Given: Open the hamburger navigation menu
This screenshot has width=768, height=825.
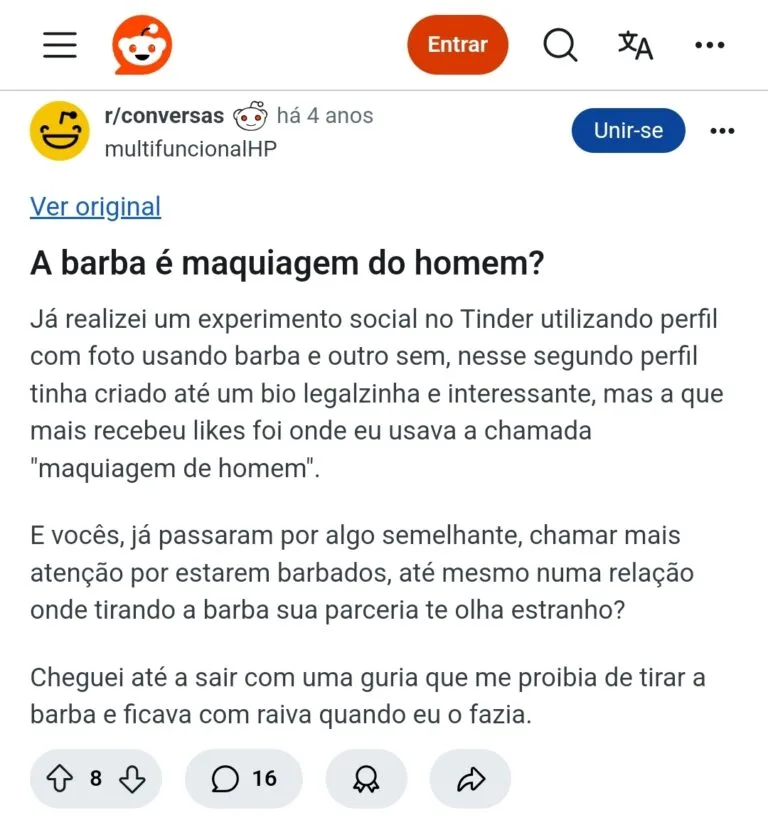Looking at the screenshot, I should pos(60,45).
